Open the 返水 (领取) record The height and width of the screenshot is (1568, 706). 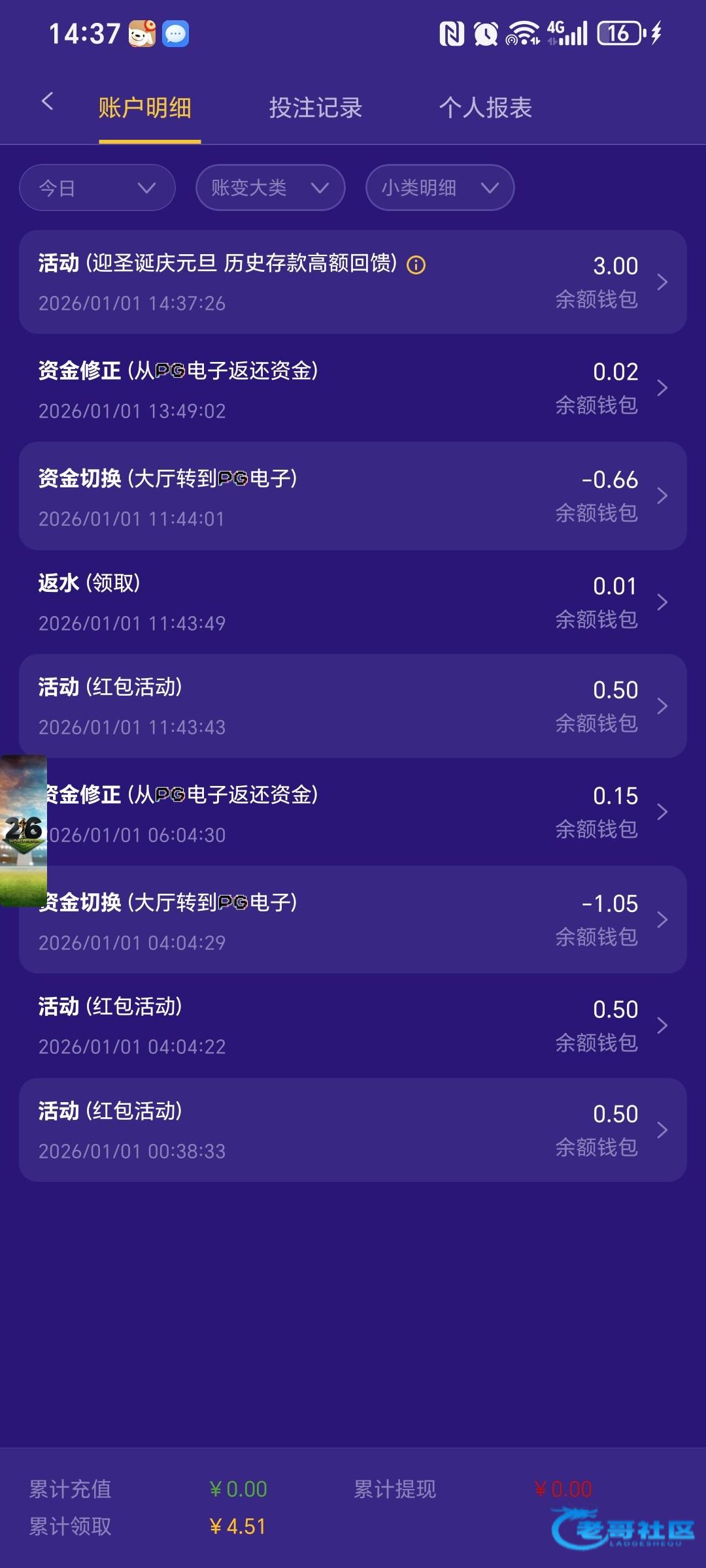pyautogui.click(x=353, y=602)
